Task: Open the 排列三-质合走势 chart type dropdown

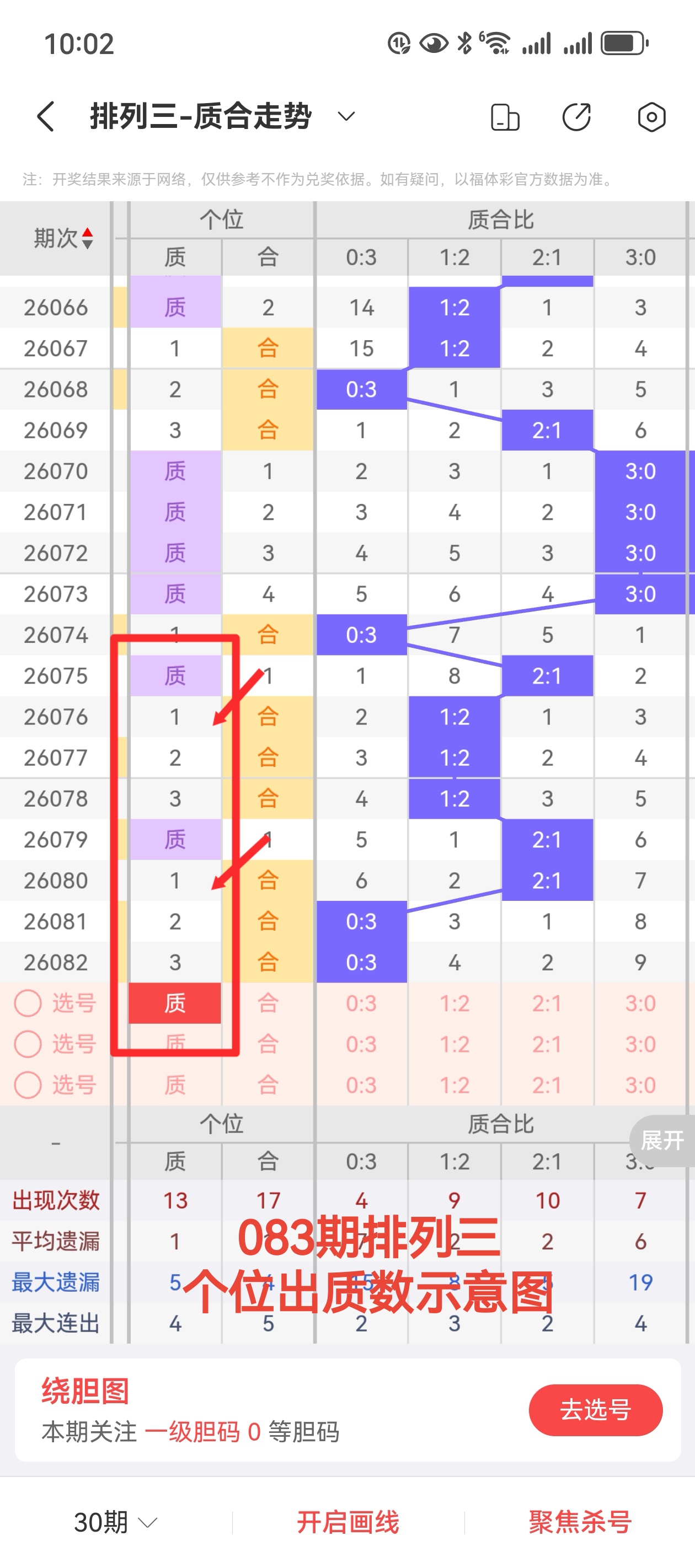Action: [x=346, y=116]
